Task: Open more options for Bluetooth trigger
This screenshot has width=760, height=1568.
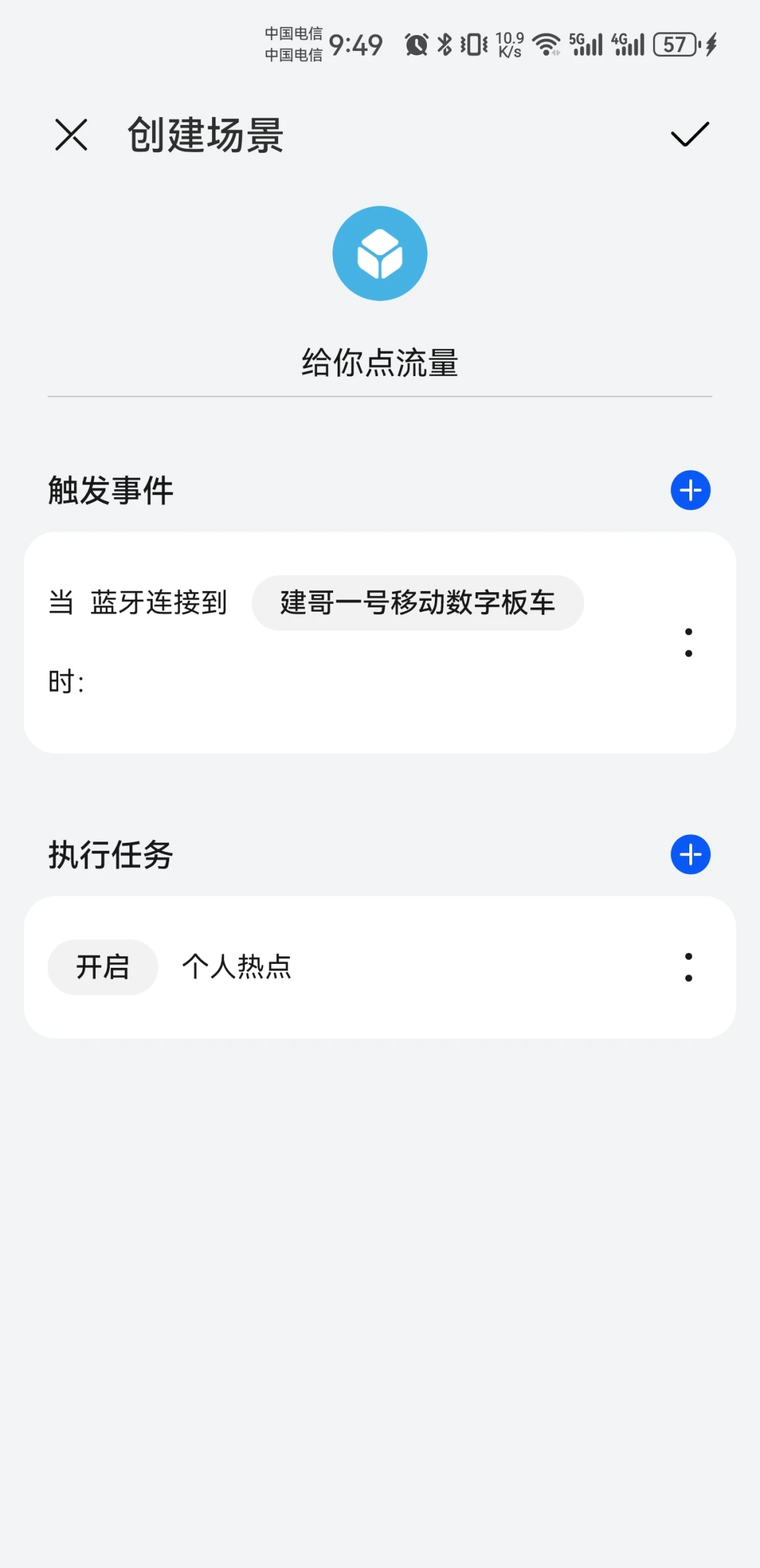Action: 689,643
